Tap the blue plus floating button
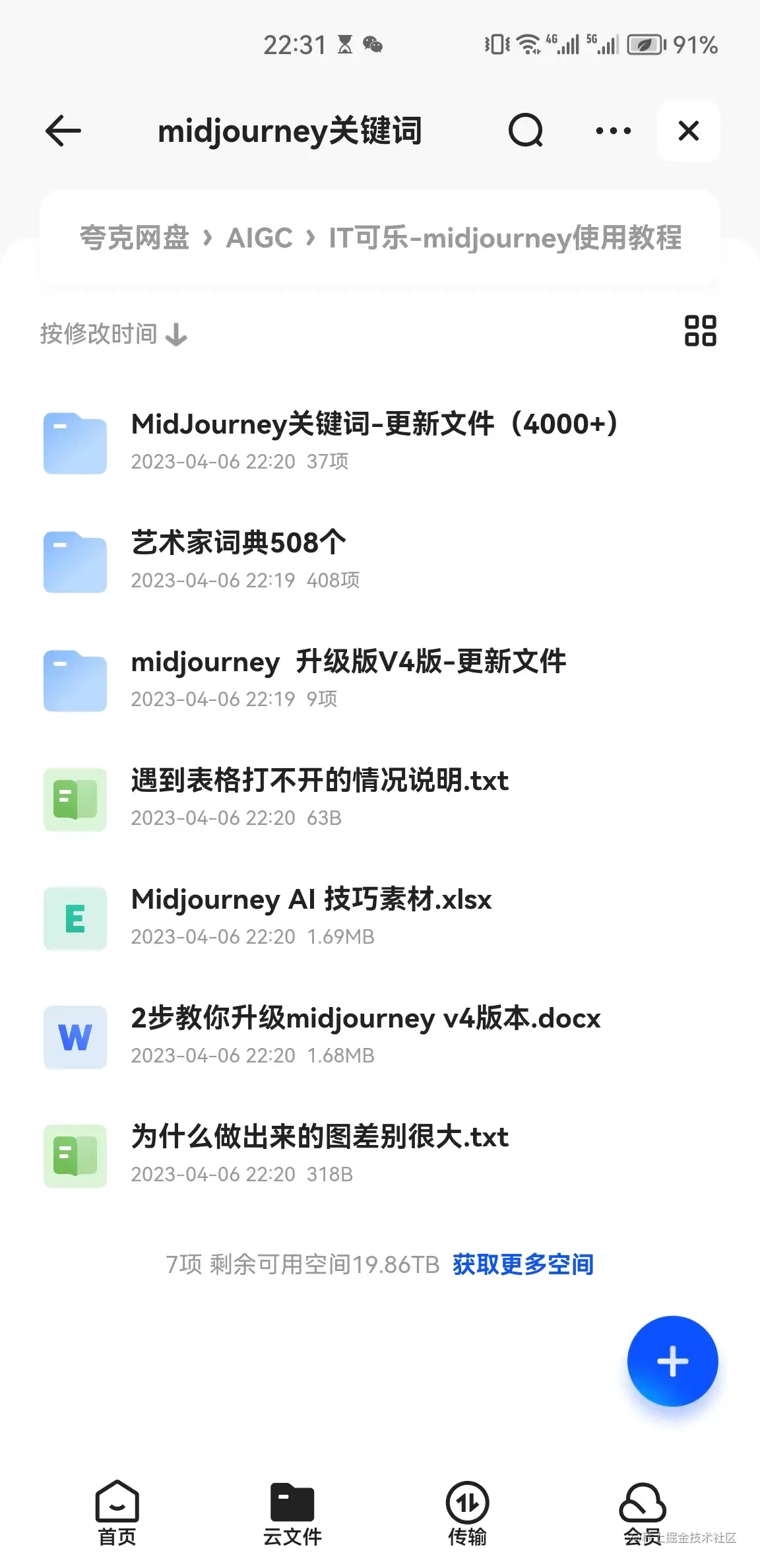The image size is (760, 1568). [x=672, y=1361]
